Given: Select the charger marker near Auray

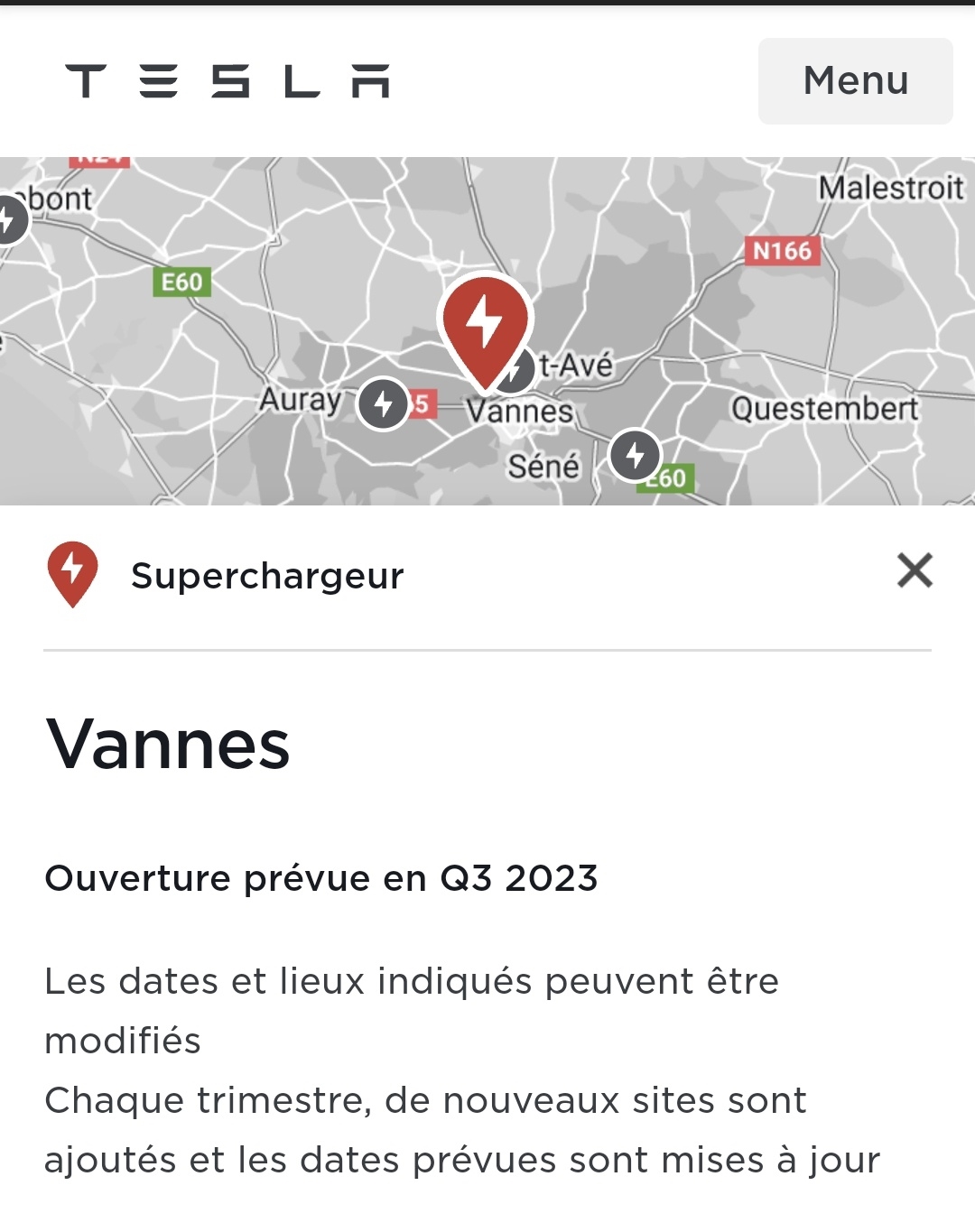Looking at the screenshot, I should click(x=383, y=403).
